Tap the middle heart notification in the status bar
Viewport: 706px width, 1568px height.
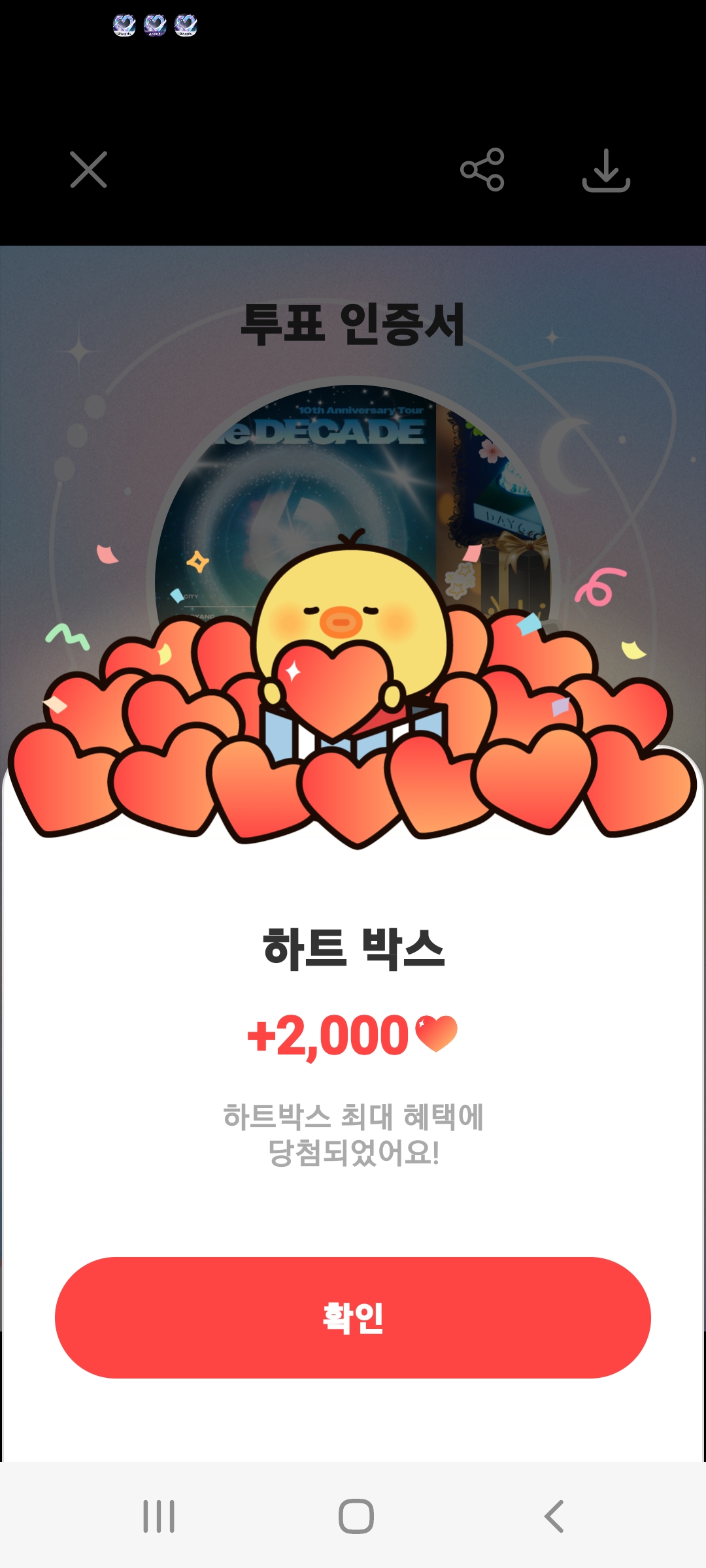point(154,24)
